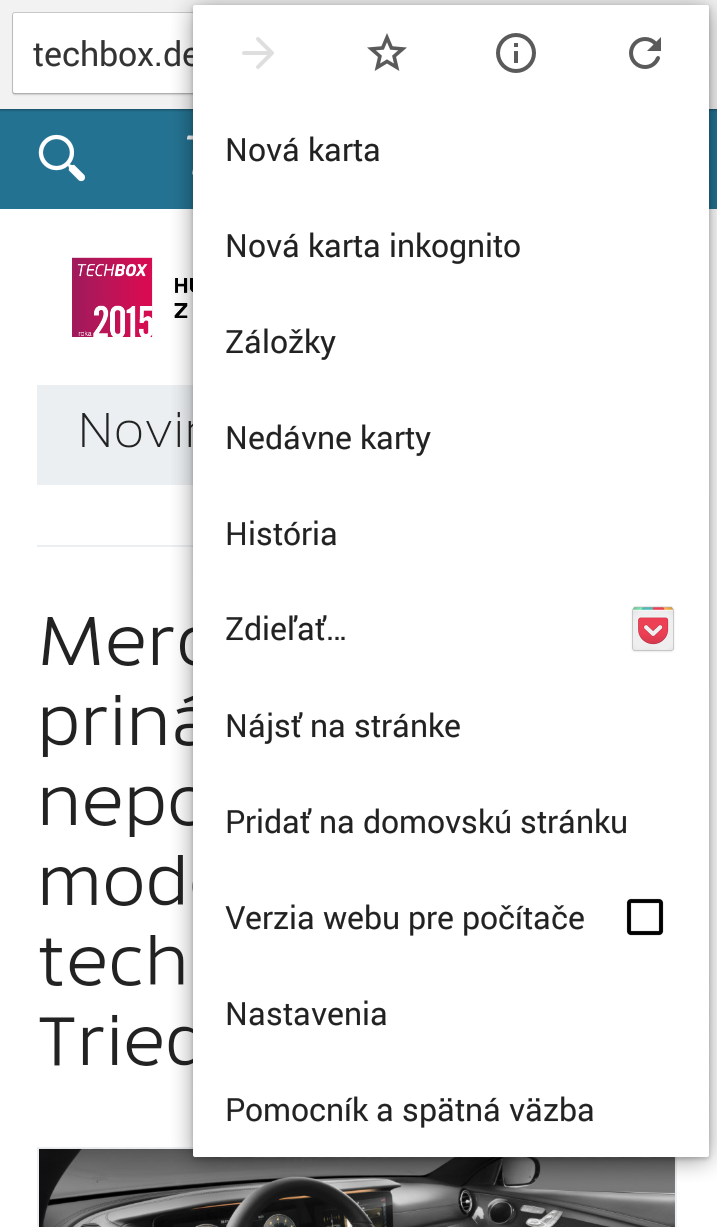Open the site search magnifier icon
717x1227 pixels.
(62, 158)
